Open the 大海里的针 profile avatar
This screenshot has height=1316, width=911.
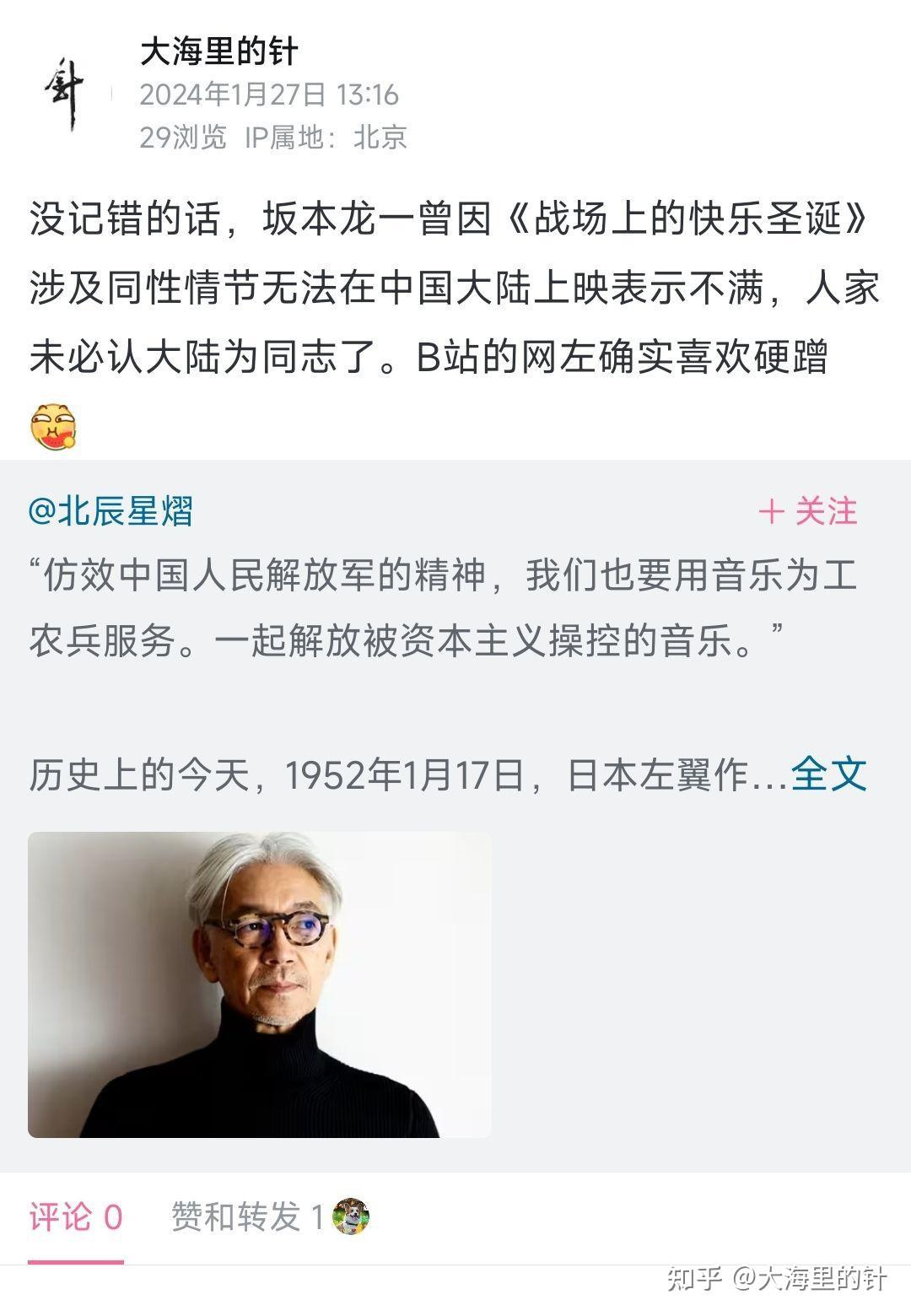(66, 94)
